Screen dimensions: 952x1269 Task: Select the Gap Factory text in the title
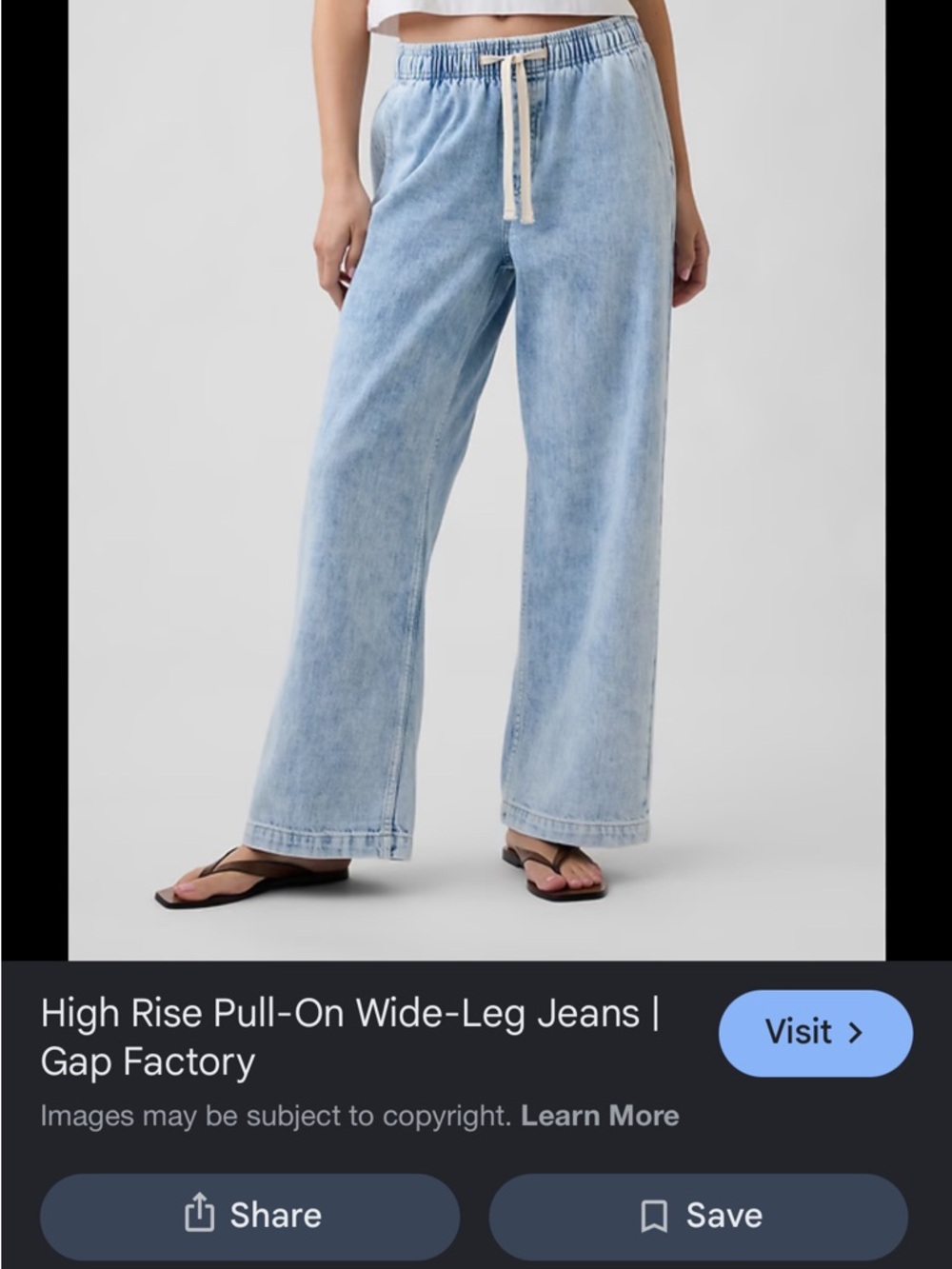(x=148, y=1062)
